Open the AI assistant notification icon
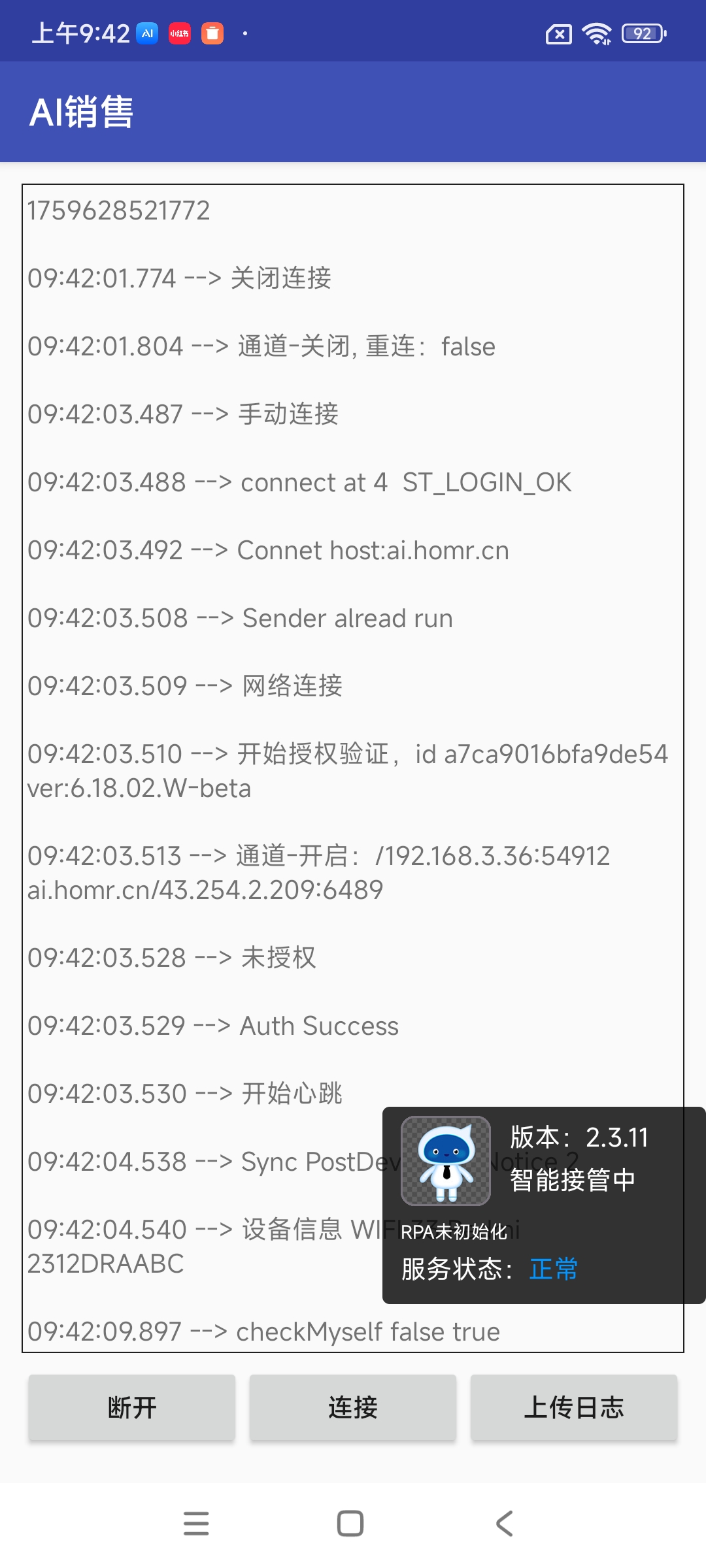Image resolution: width=706 pixels, height=1568 pixels. click(147, 33)
